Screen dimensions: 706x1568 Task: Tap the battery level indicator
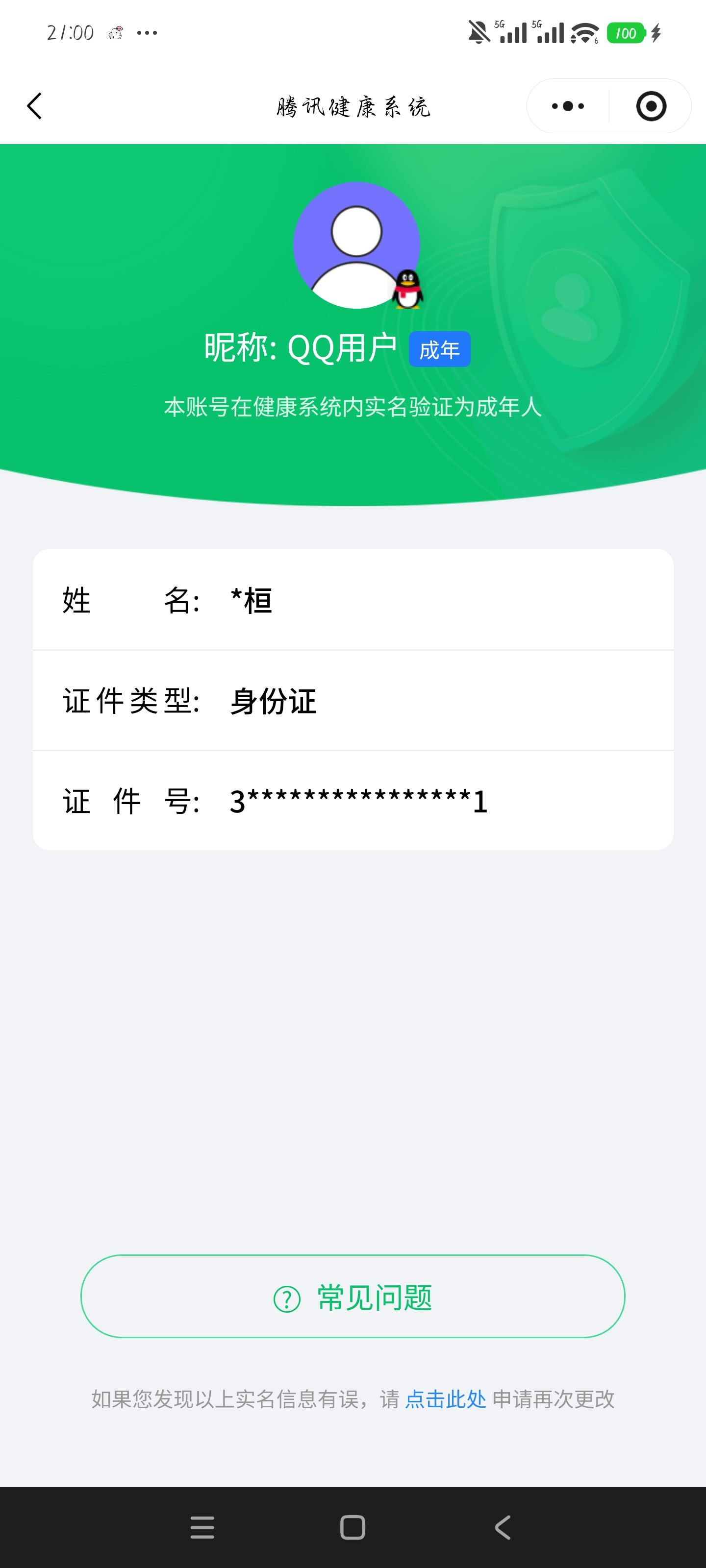pos(626,32)
